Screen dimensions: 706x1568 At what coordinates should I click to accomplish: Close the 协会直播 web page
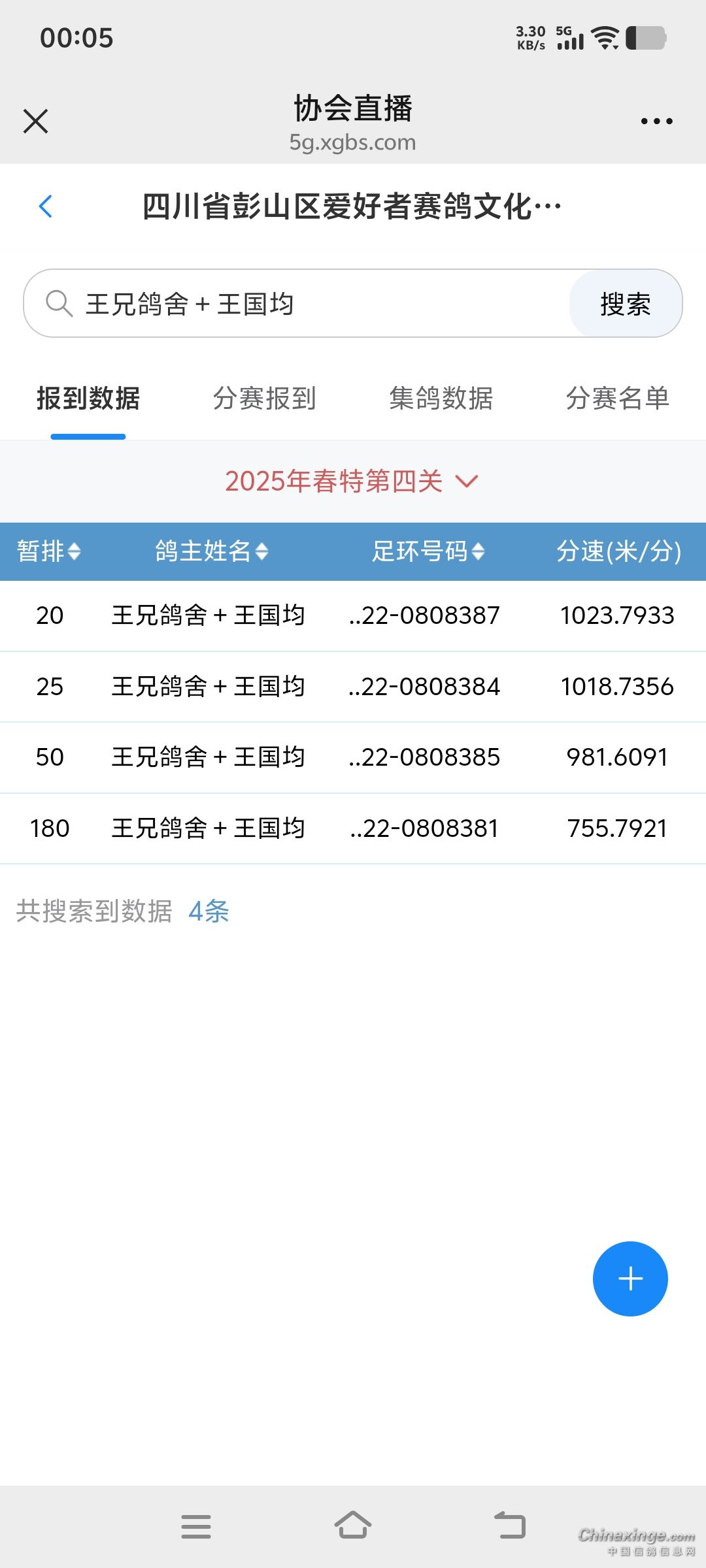(36, 122)
